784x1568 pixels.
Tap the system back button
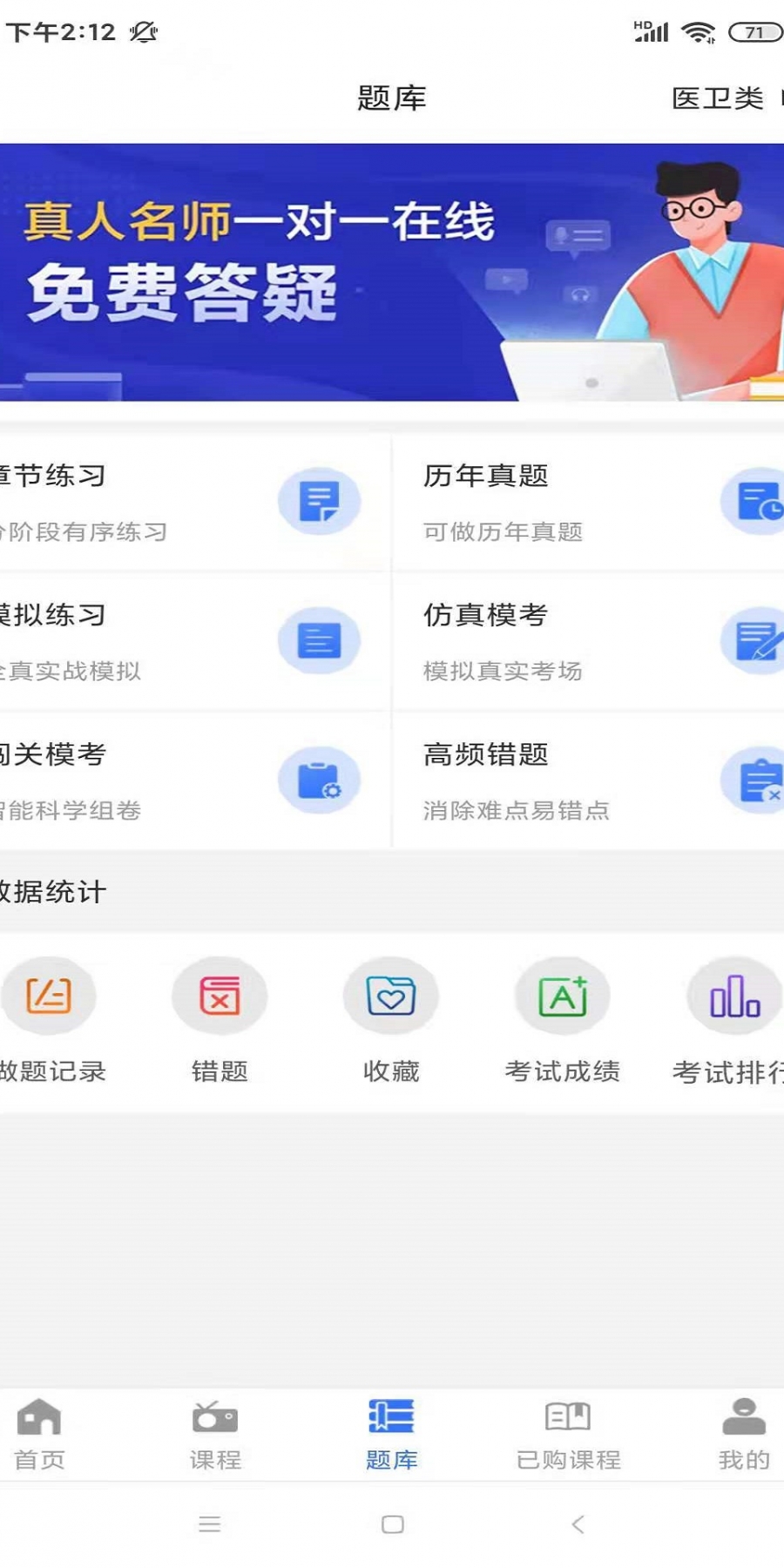pos(578,1524)
